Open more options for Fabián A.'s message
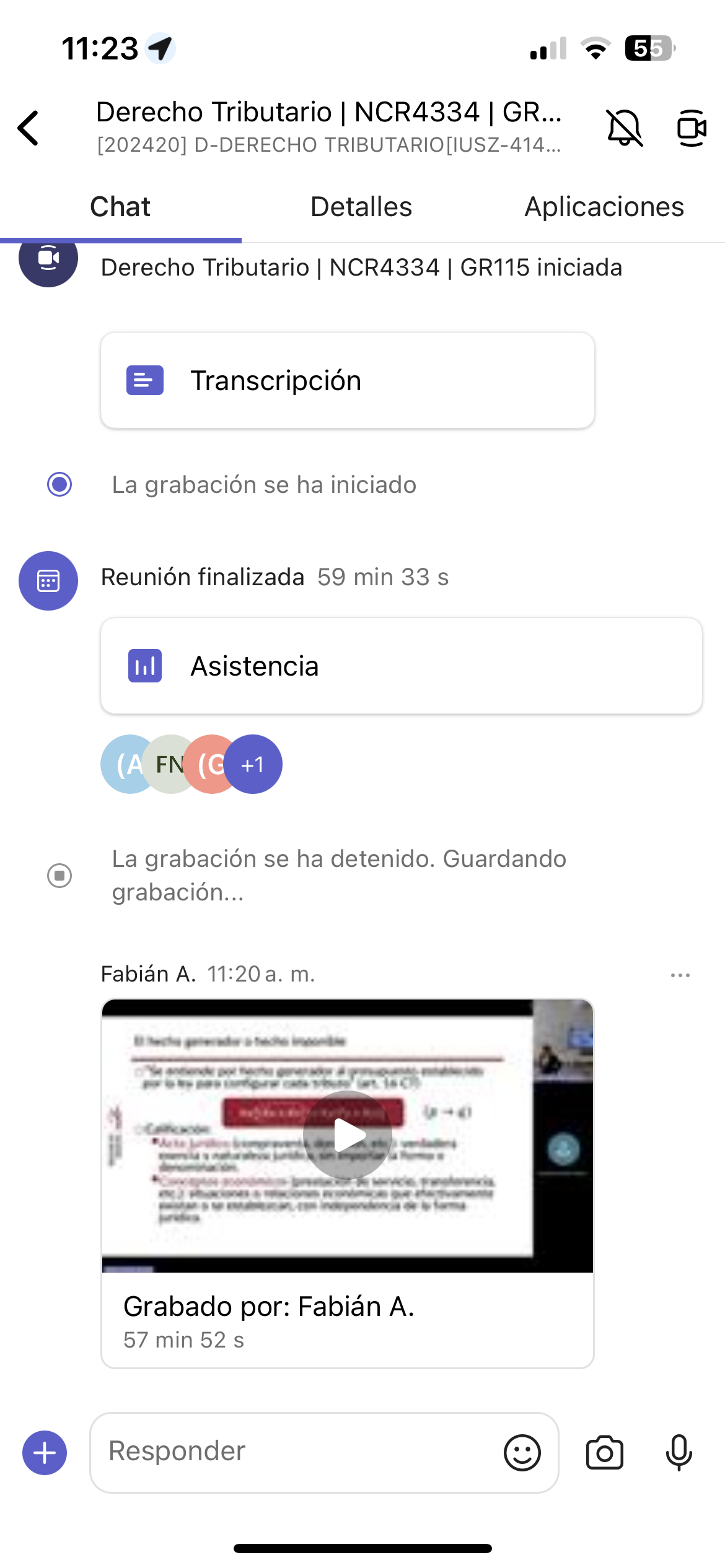The height and width of the screenshot is (1568, 725). [x=680, y=975]
